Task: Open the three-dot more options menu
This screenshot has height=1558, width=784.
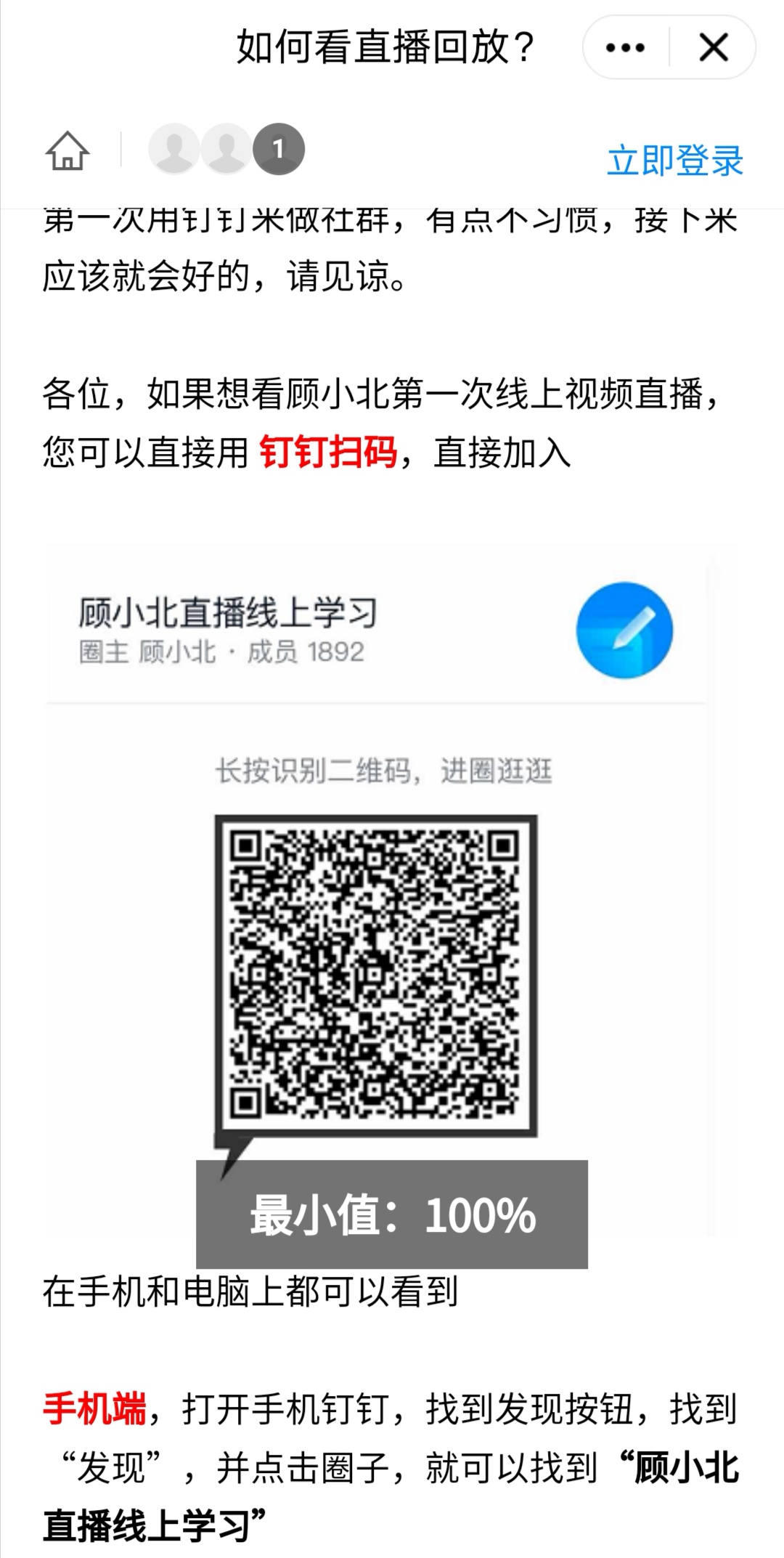Action: pyautogui.click(x=625, y=48)
